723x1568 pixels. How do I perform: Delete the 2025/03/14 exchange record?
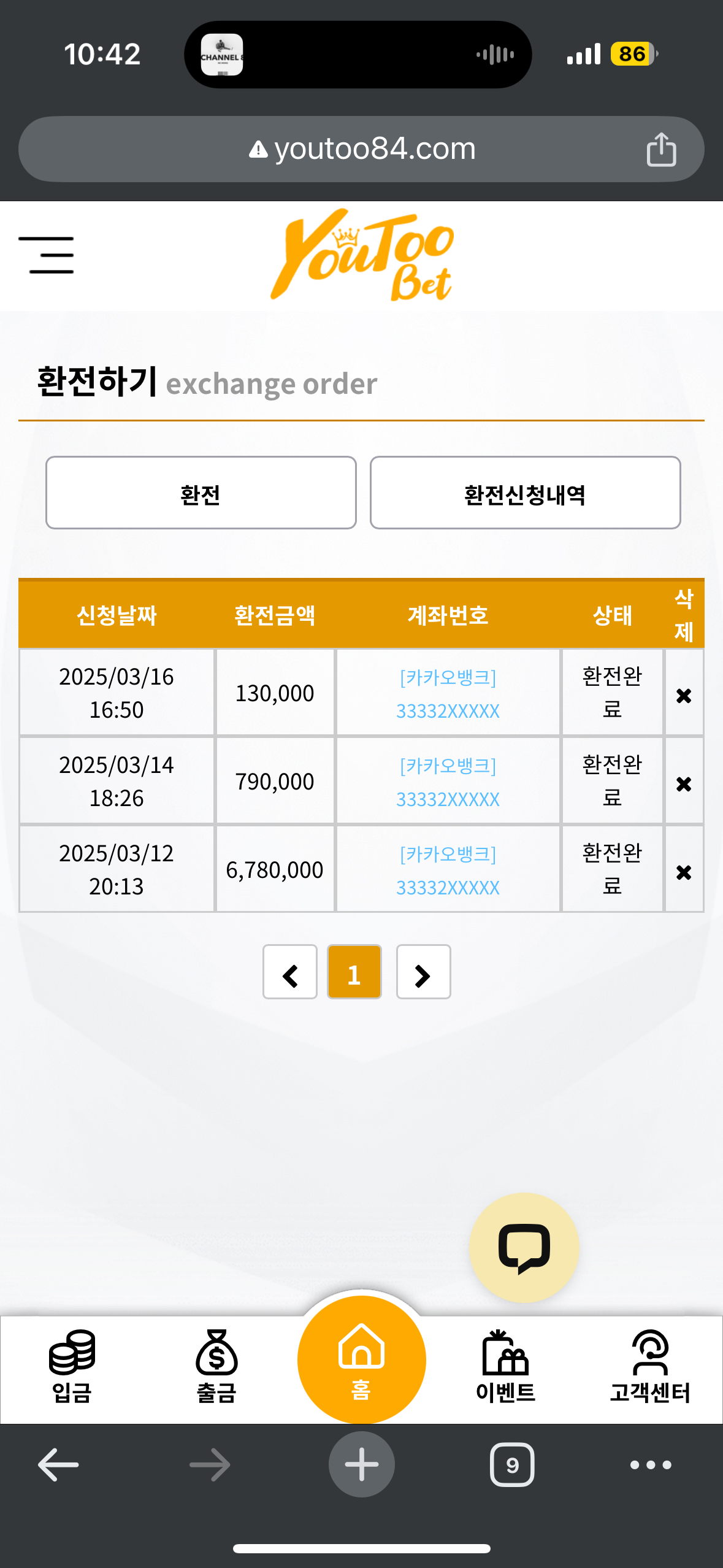683,783
